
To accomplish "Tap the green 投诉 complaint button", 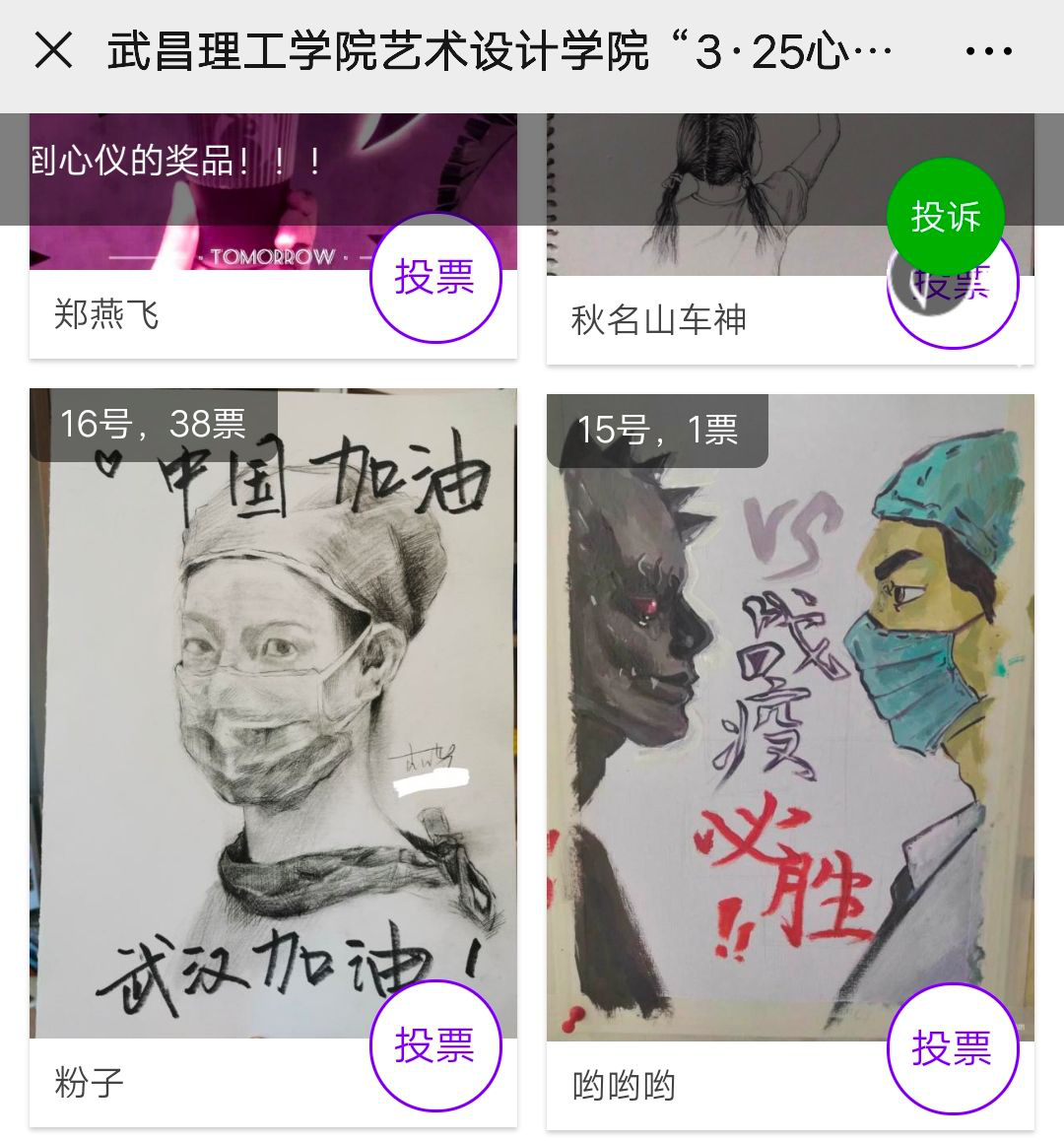I will pyautogui.click(x=945, y=217).
